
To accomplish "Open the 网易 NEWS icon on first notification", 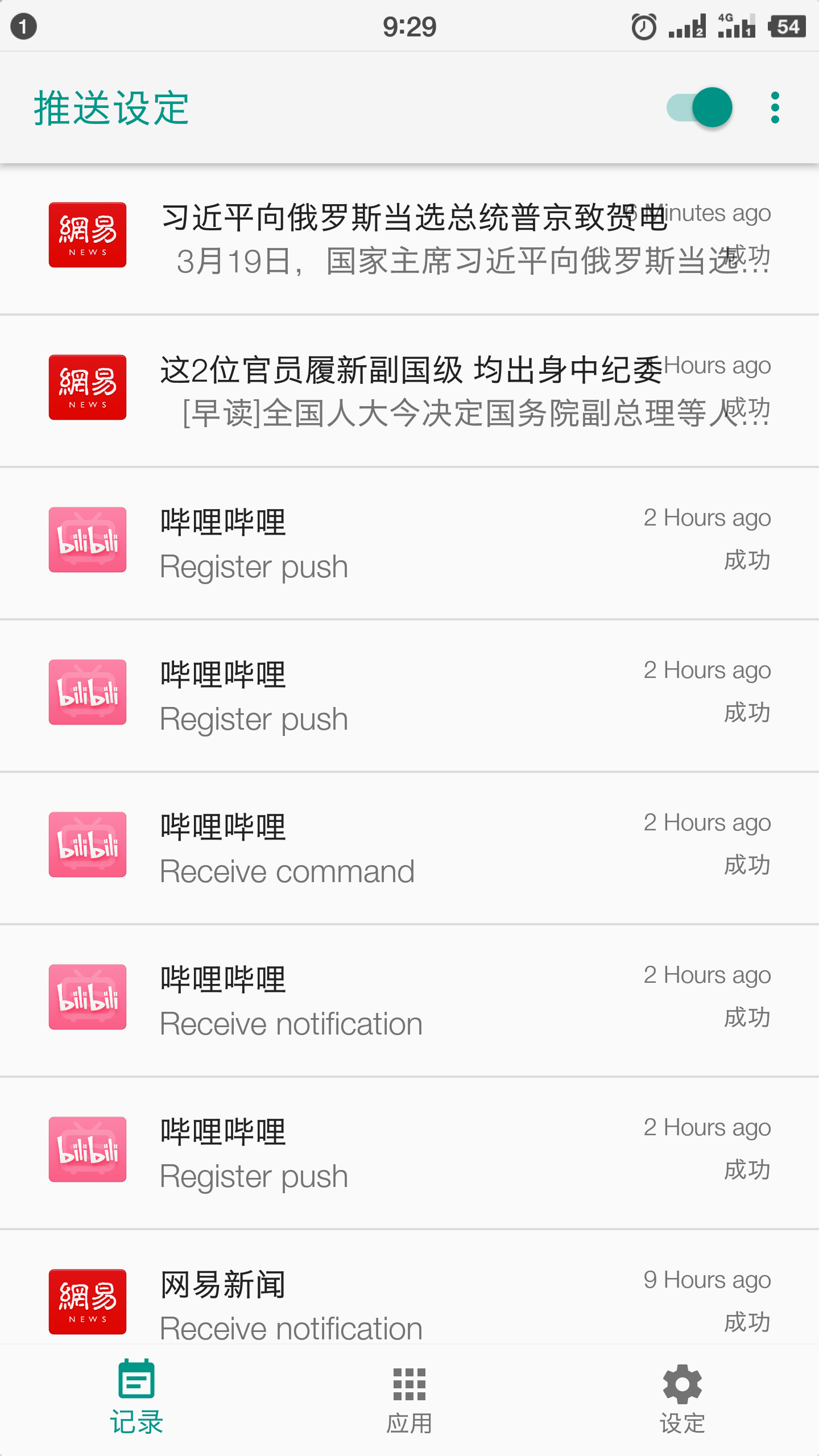I will coord(86,234).
